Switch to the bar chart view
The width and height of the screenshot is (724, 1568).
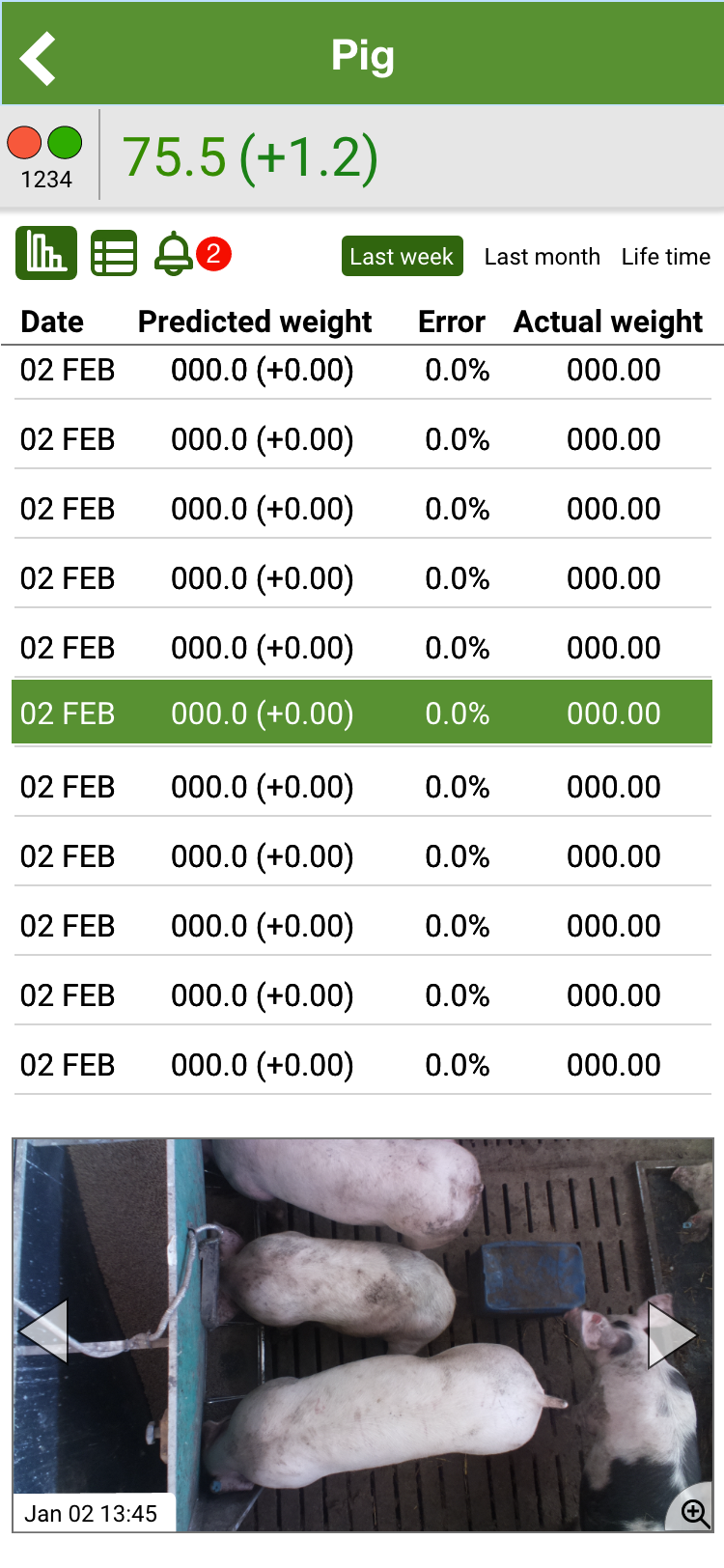coord(46,254)
